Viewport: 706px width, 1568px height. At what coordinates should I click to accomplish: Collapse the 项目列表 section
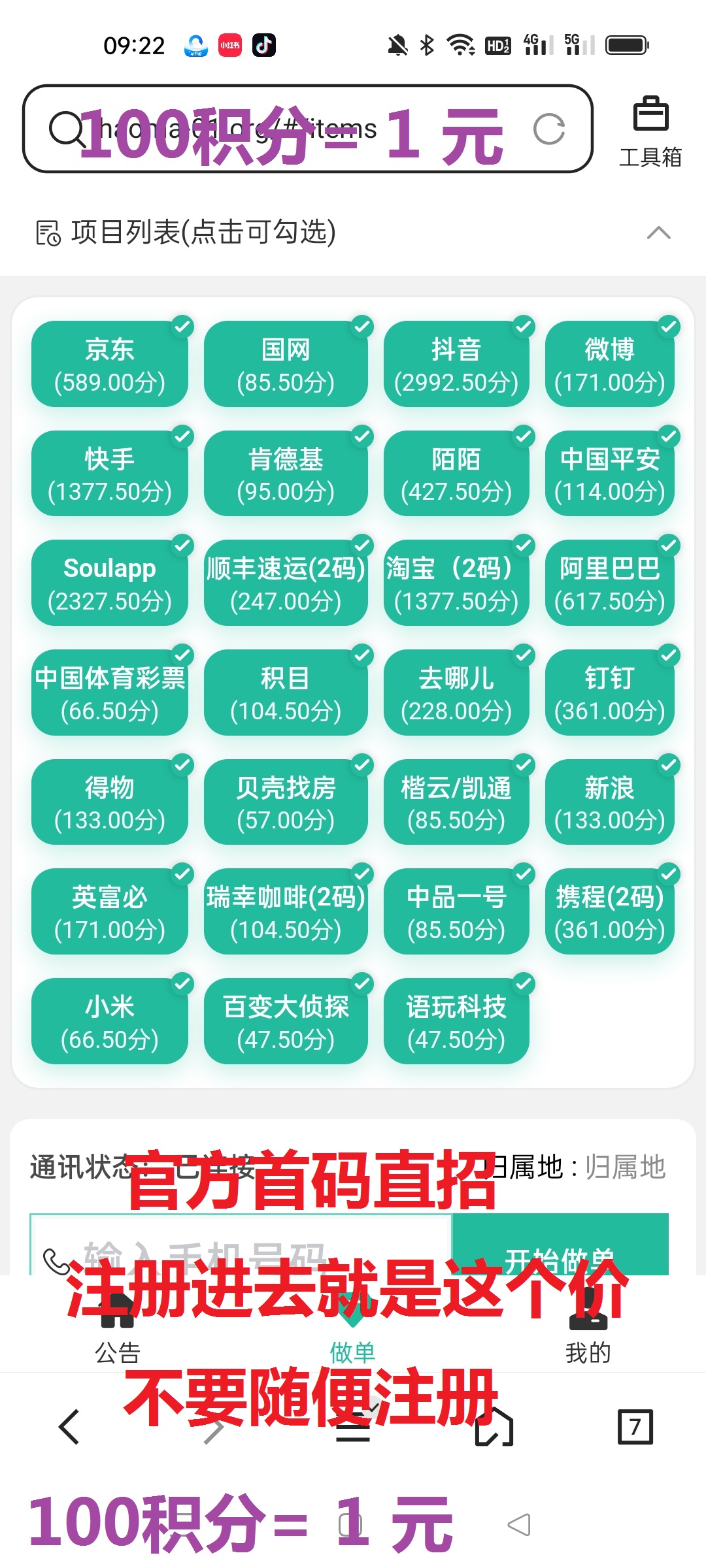coord(658,233)
